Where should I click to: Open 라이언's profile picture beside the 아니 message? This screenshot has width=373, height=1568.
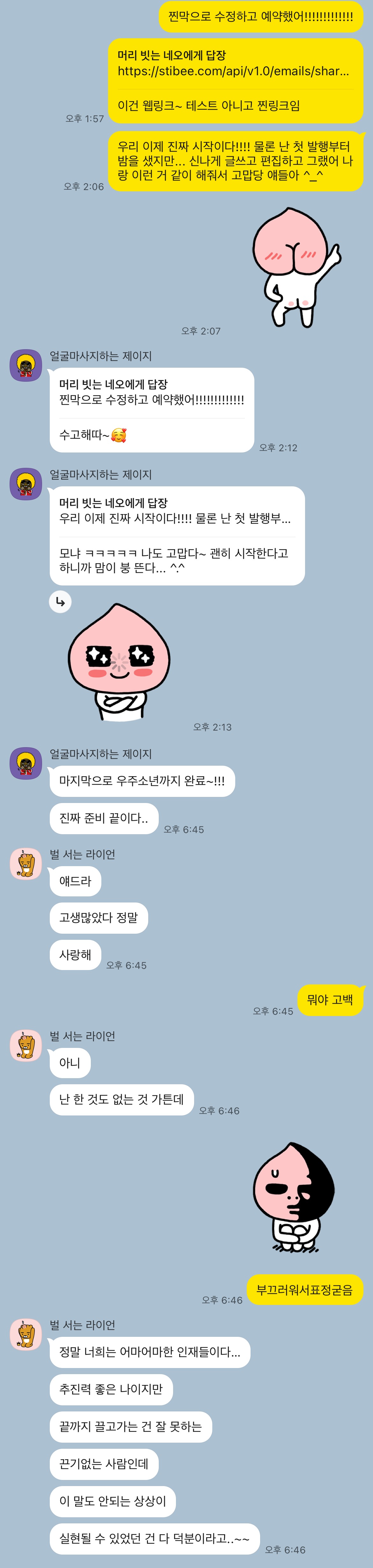coord(26,1046)
